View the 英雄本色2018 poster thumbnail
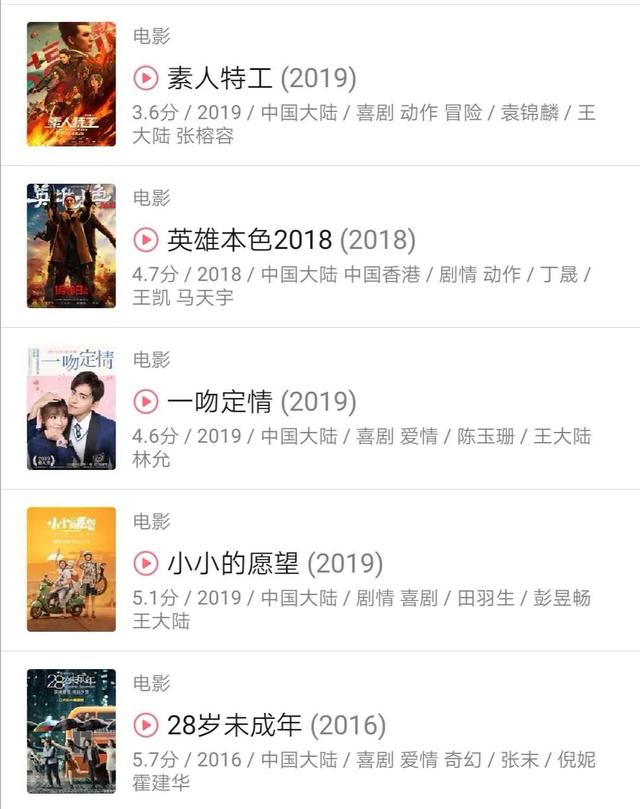The width and height of the screenshot is (640, 809). click(71, 246)
